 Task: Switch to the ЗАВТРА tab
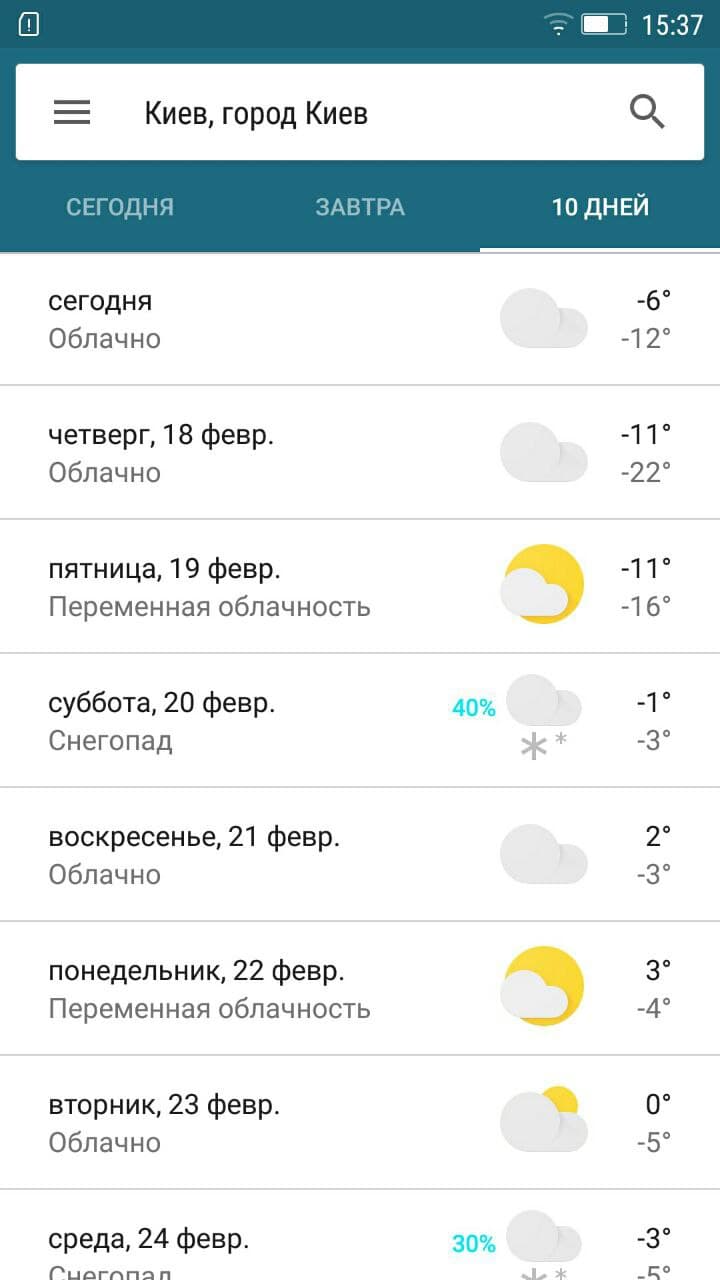pyautogui.click(x=360, y=207)
